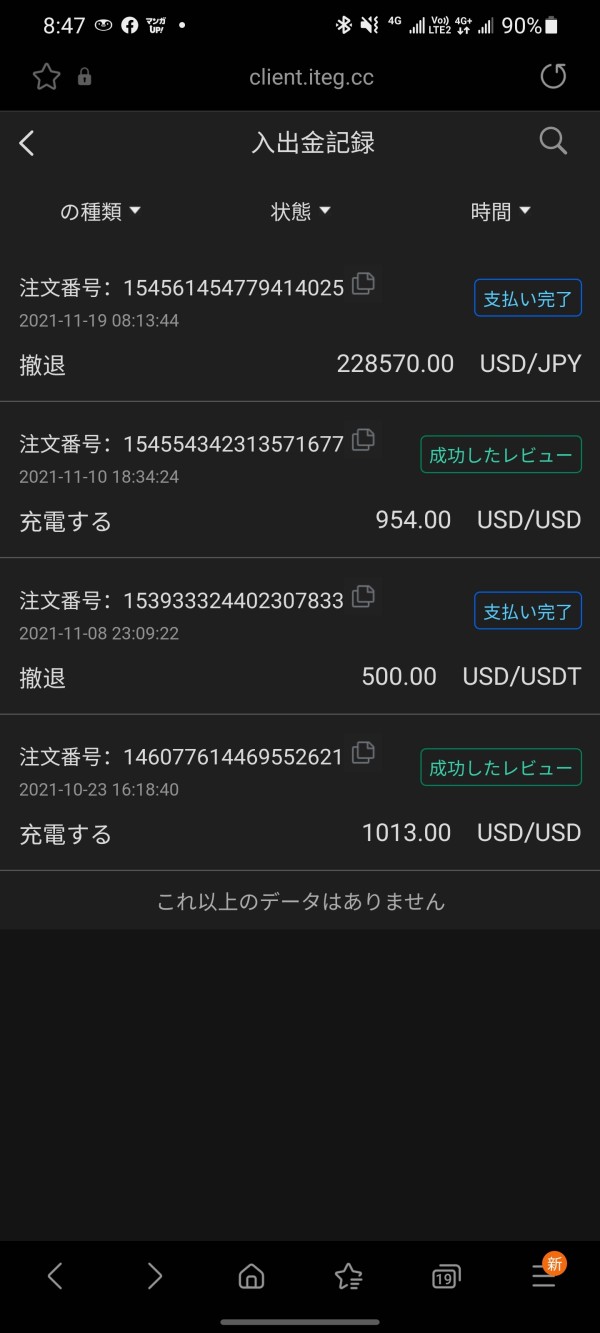Screen dimensions: 600x1333
Task: Open search in the 入出金記録 header
Action: click(x=553, y=141)
